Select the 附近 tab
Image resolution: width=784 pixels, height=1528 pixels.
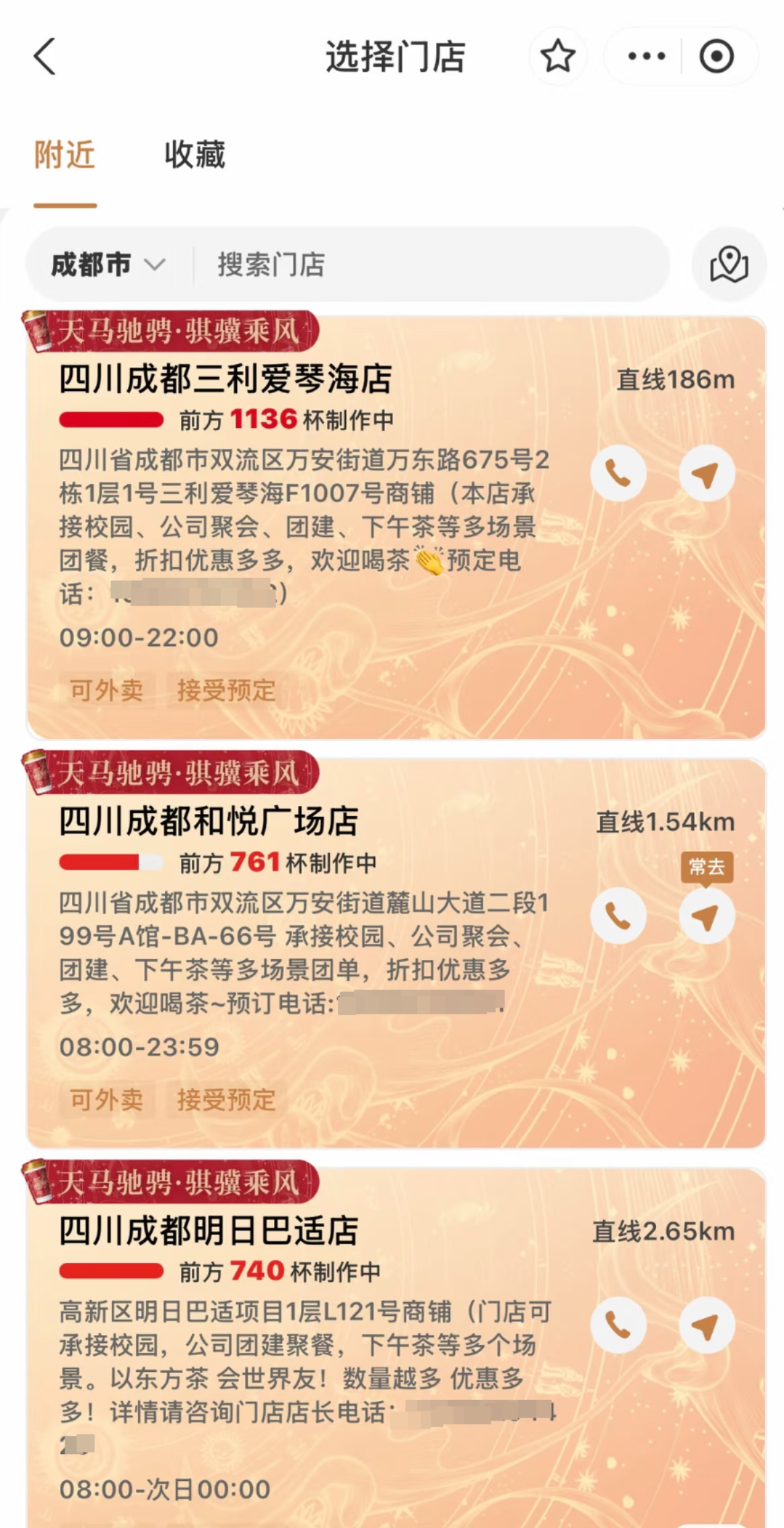click(65, 155)
